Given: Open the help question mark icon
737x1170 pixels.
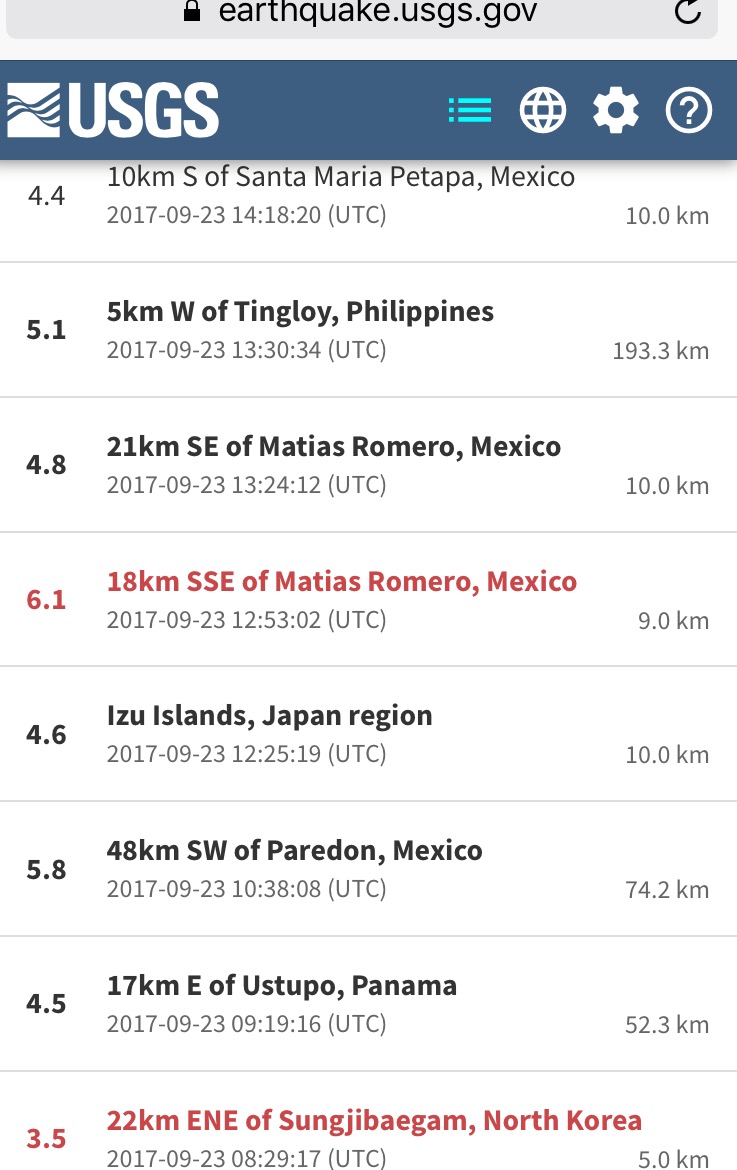Looking at the screenshot, I should point(688,110).
